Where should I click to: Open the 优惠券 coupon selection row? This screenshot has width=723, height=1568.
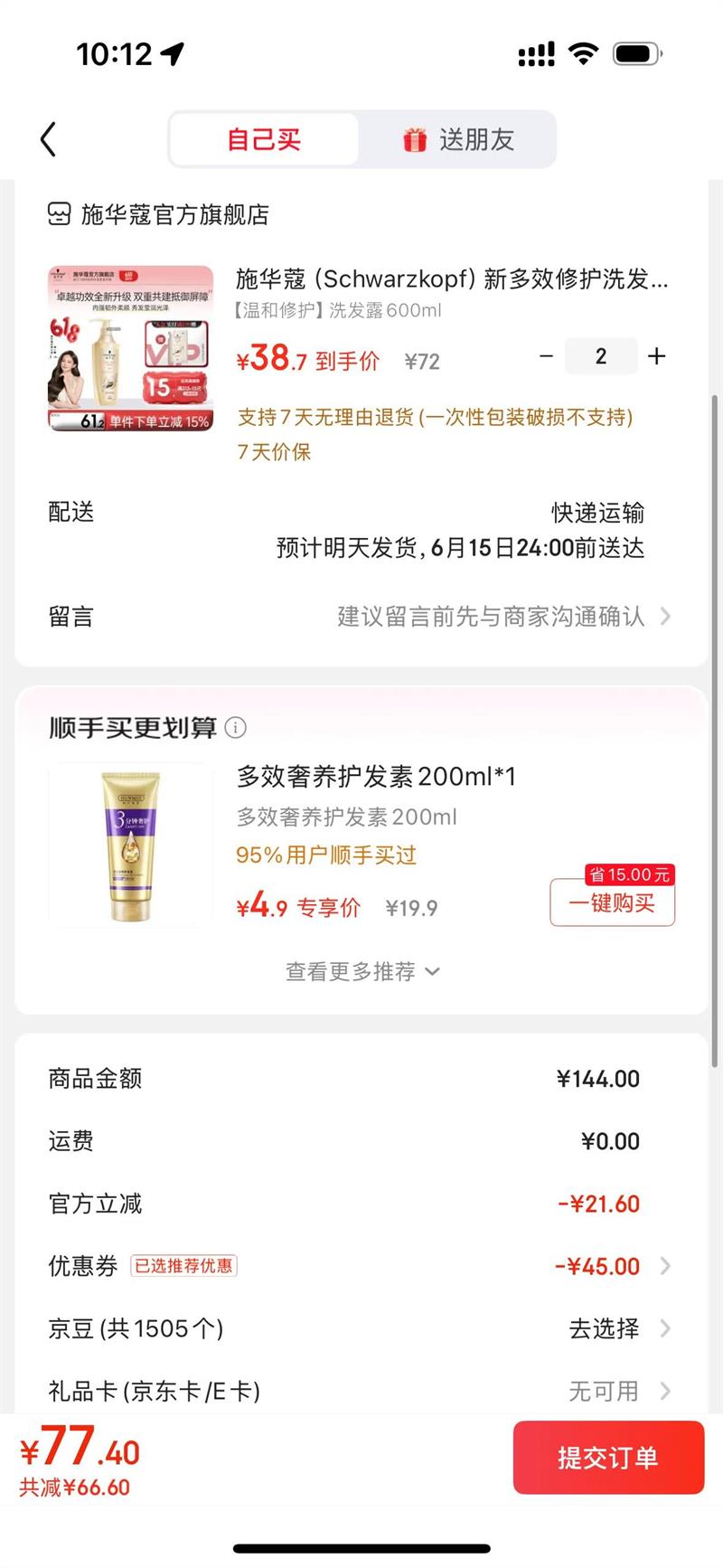(x=361, y=1266)
